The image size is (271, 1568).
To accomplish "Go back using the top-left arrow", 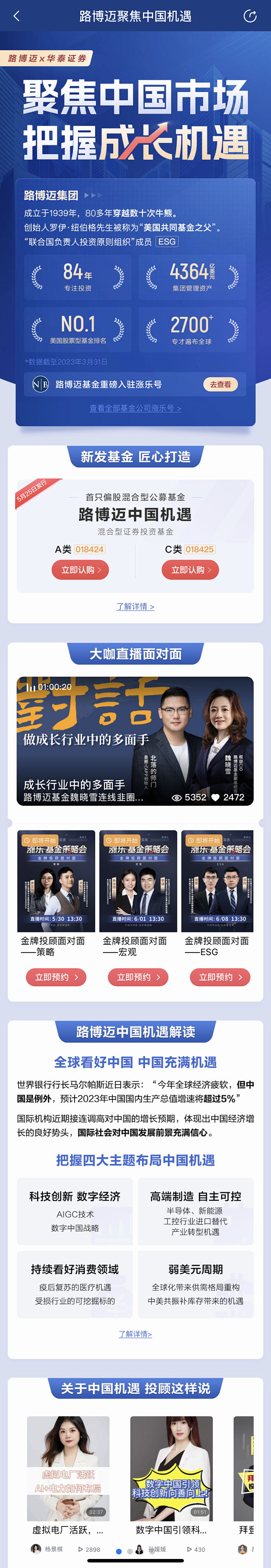I will [x=16, y=16].
